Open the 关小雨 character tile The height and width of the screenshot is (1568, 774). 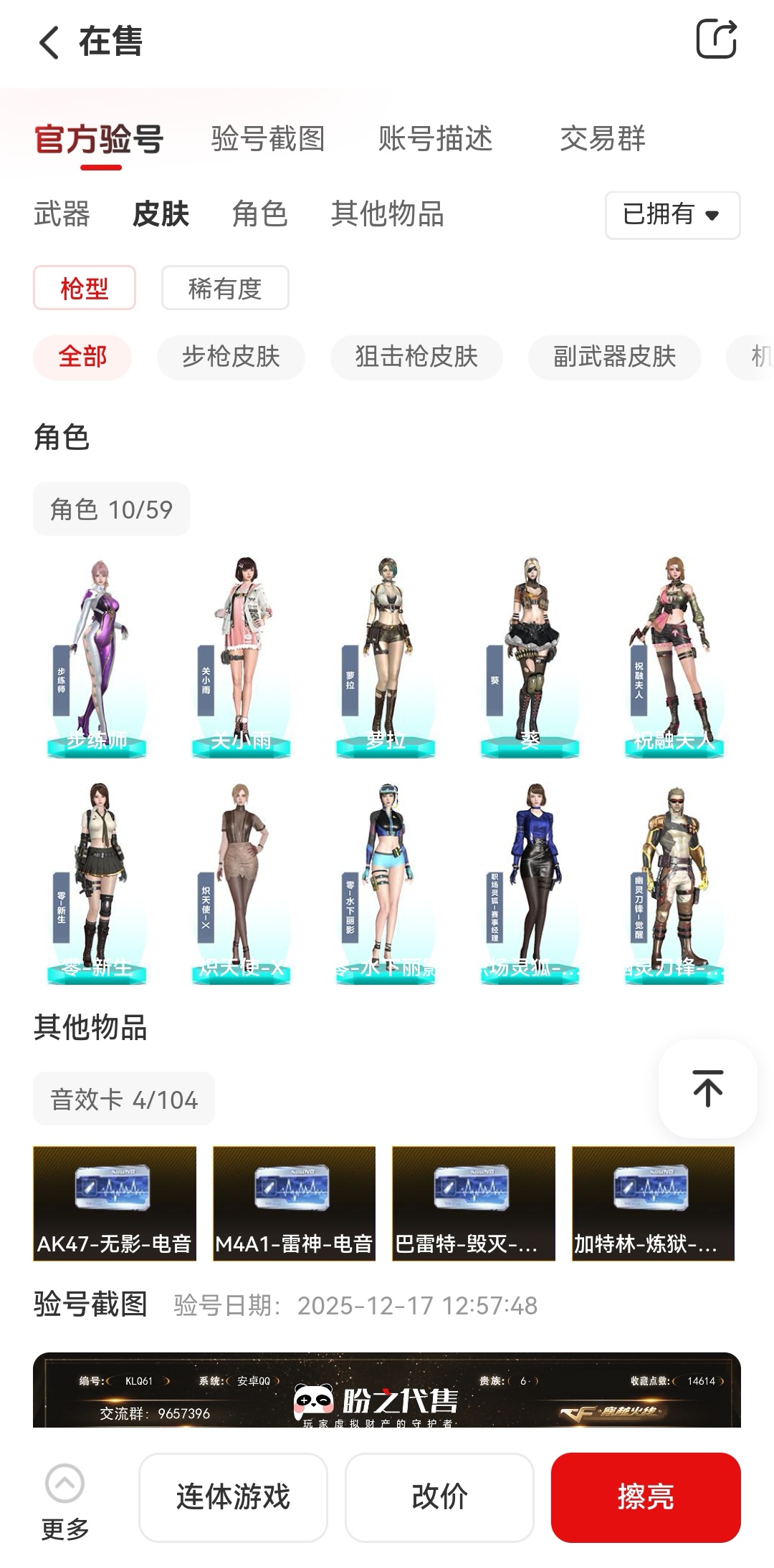point(242,657)
